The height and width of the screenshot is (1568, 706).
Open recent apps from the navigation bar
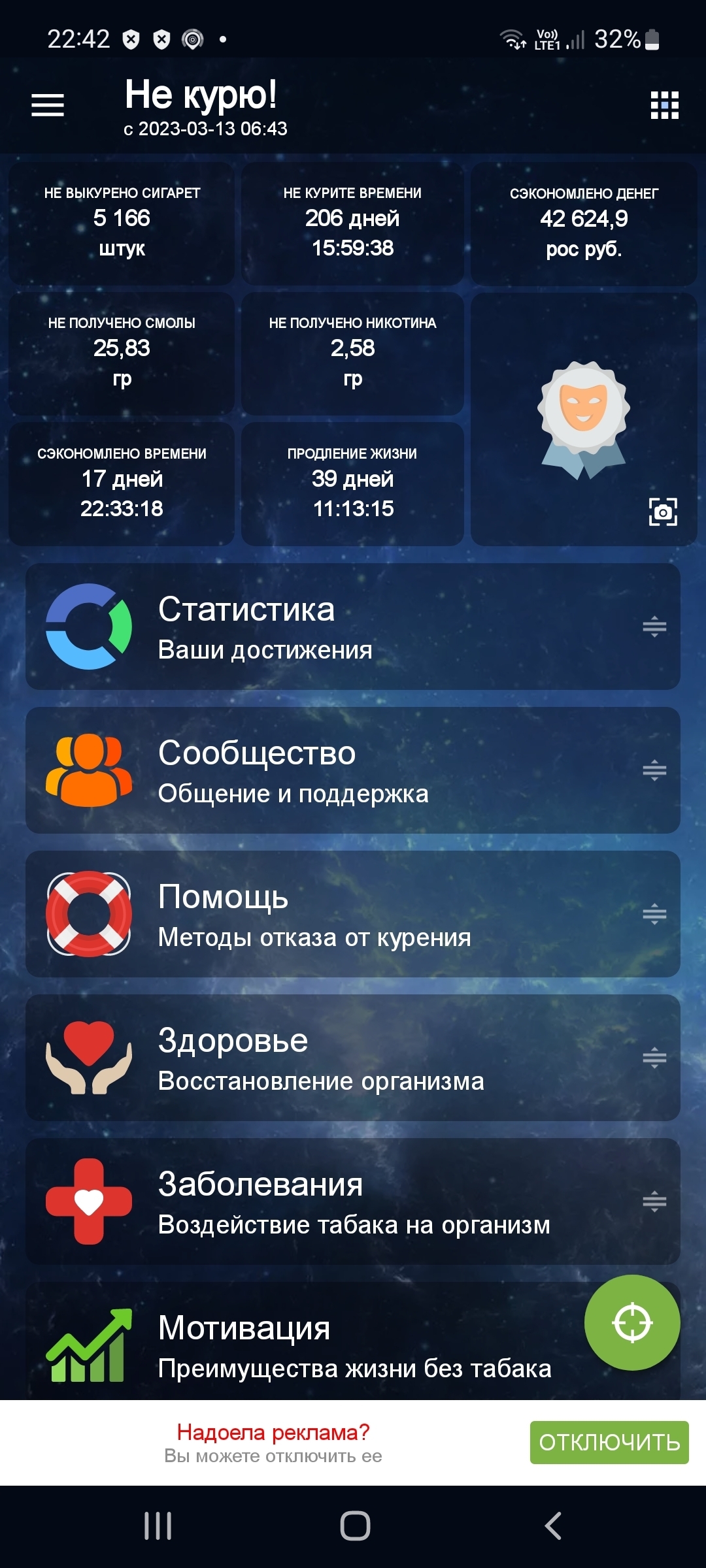[x=158, y=1526]
